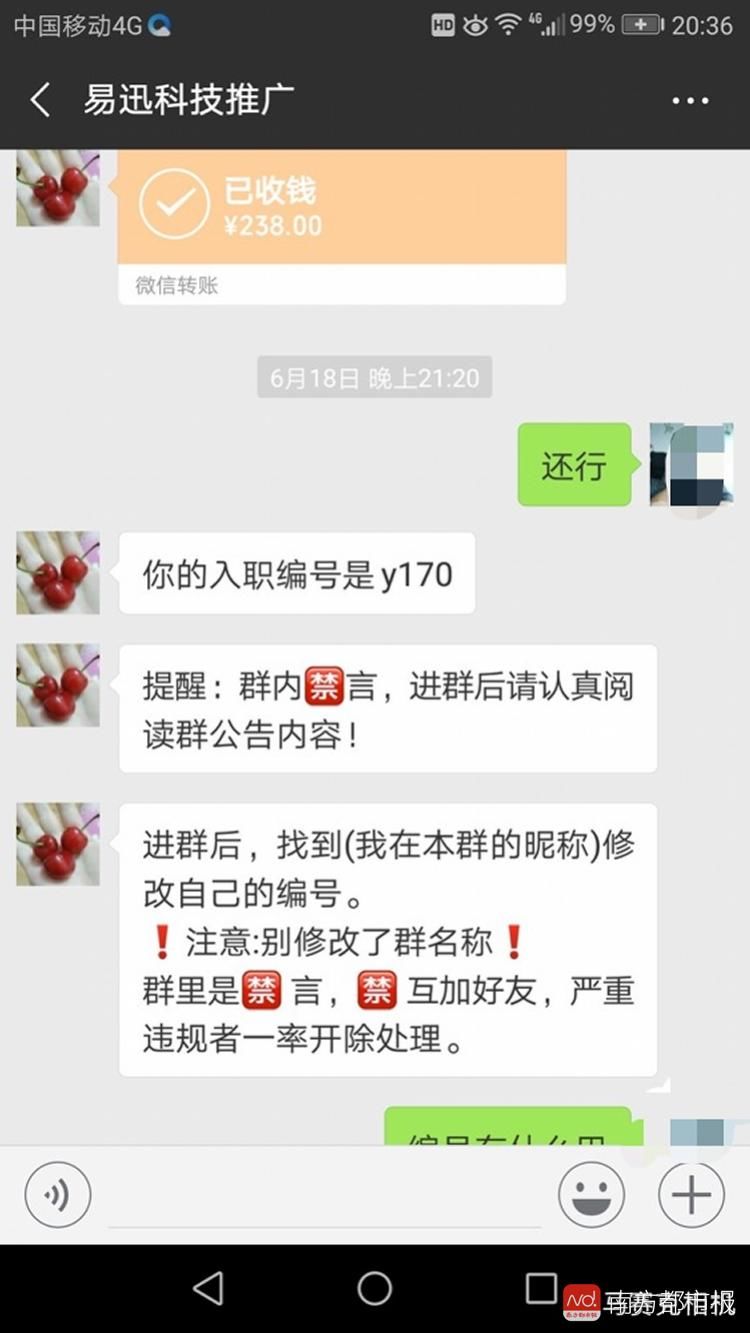Go back to the chat list

click(38, 99)
